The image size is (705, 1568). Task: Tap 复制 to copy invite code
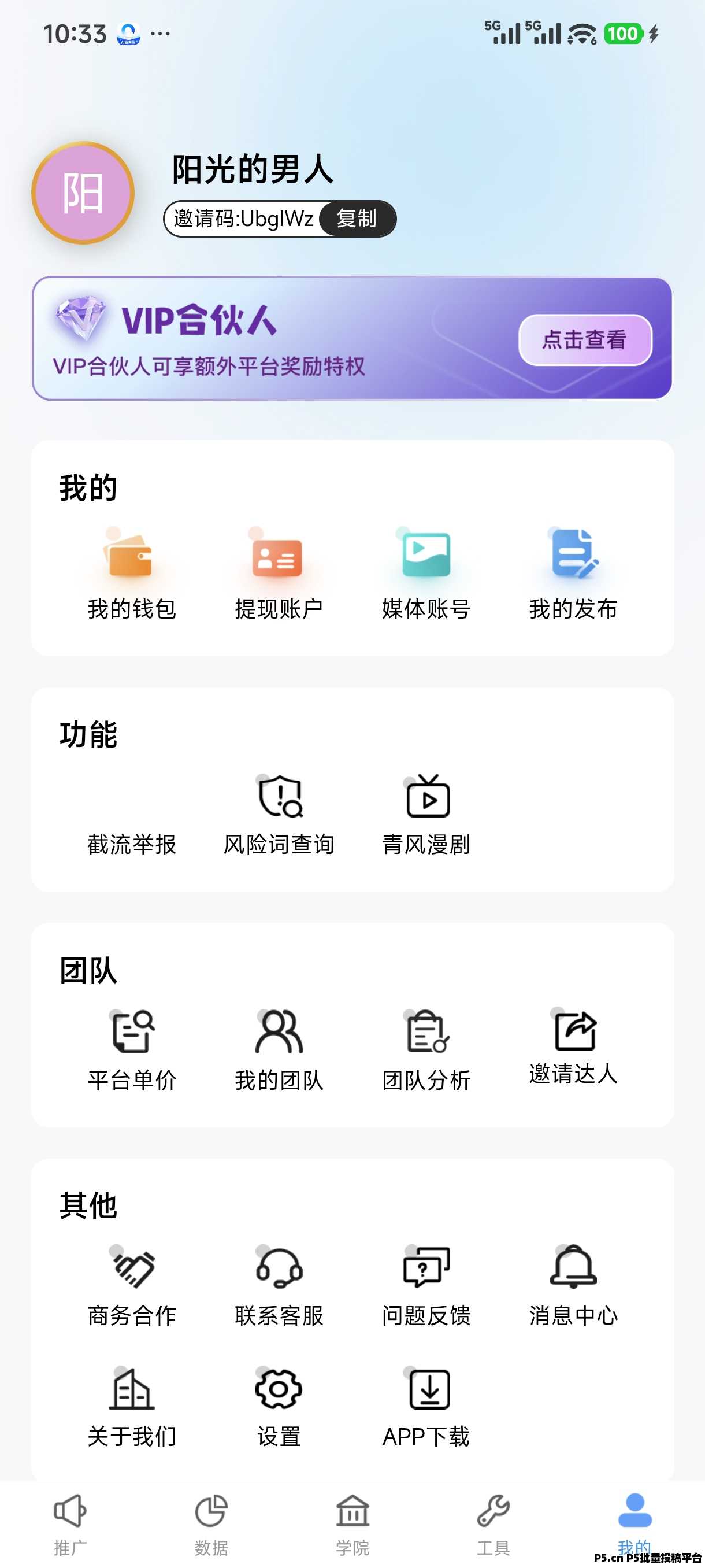tap(357, 219)
